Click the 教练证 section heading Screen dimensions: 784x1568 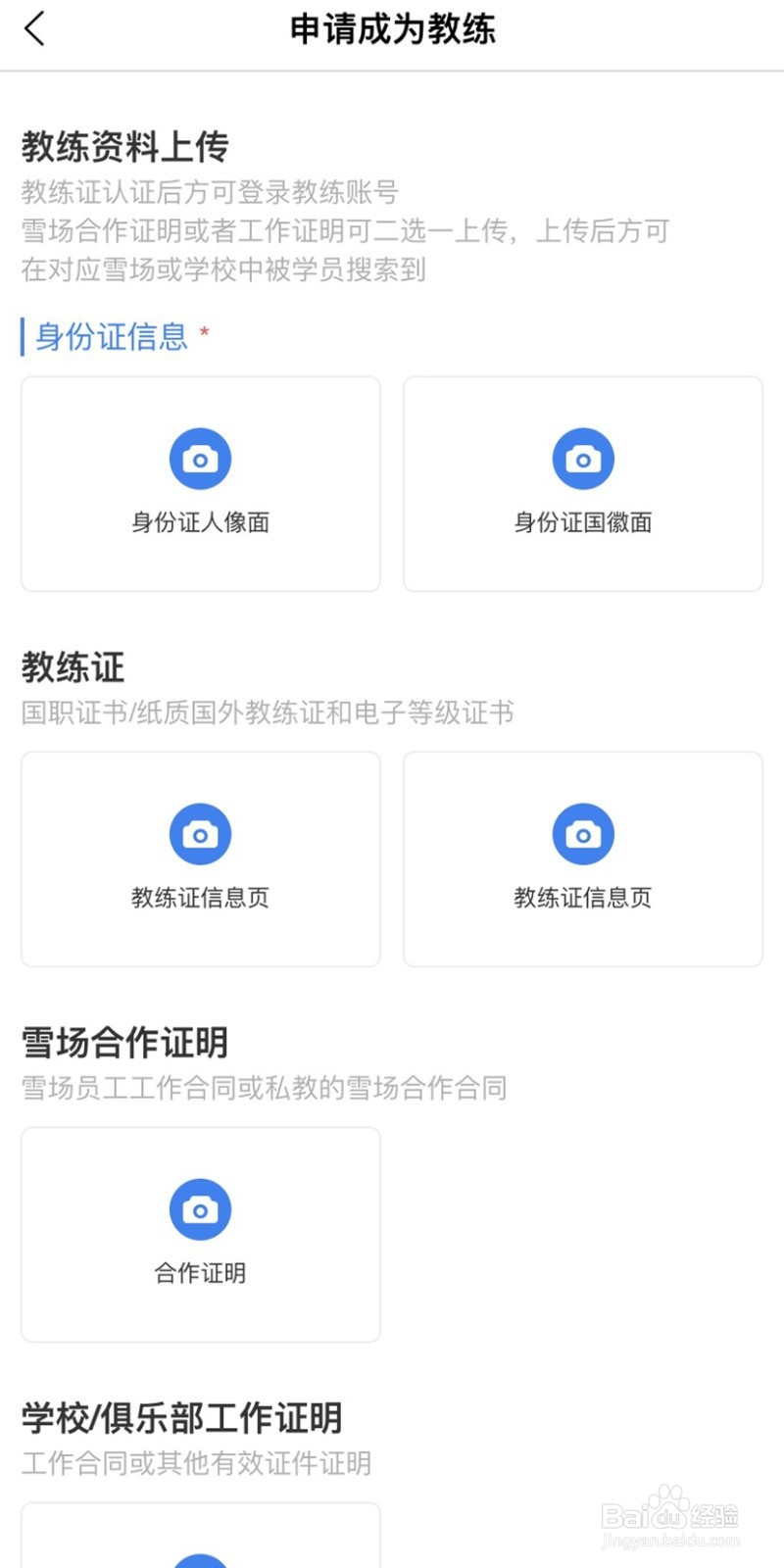tap(72, 668)
